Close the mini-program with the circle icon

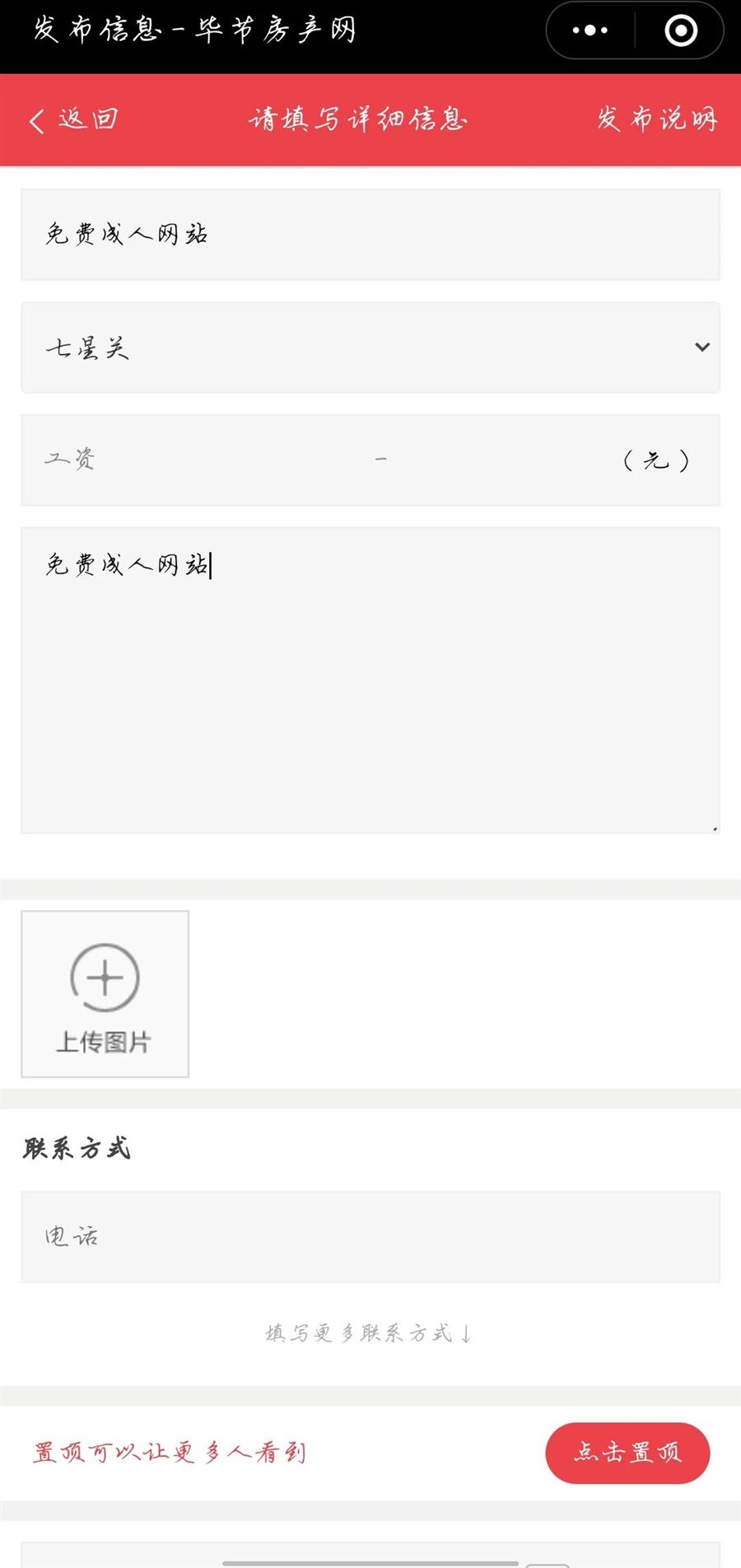tap(680, 30)
